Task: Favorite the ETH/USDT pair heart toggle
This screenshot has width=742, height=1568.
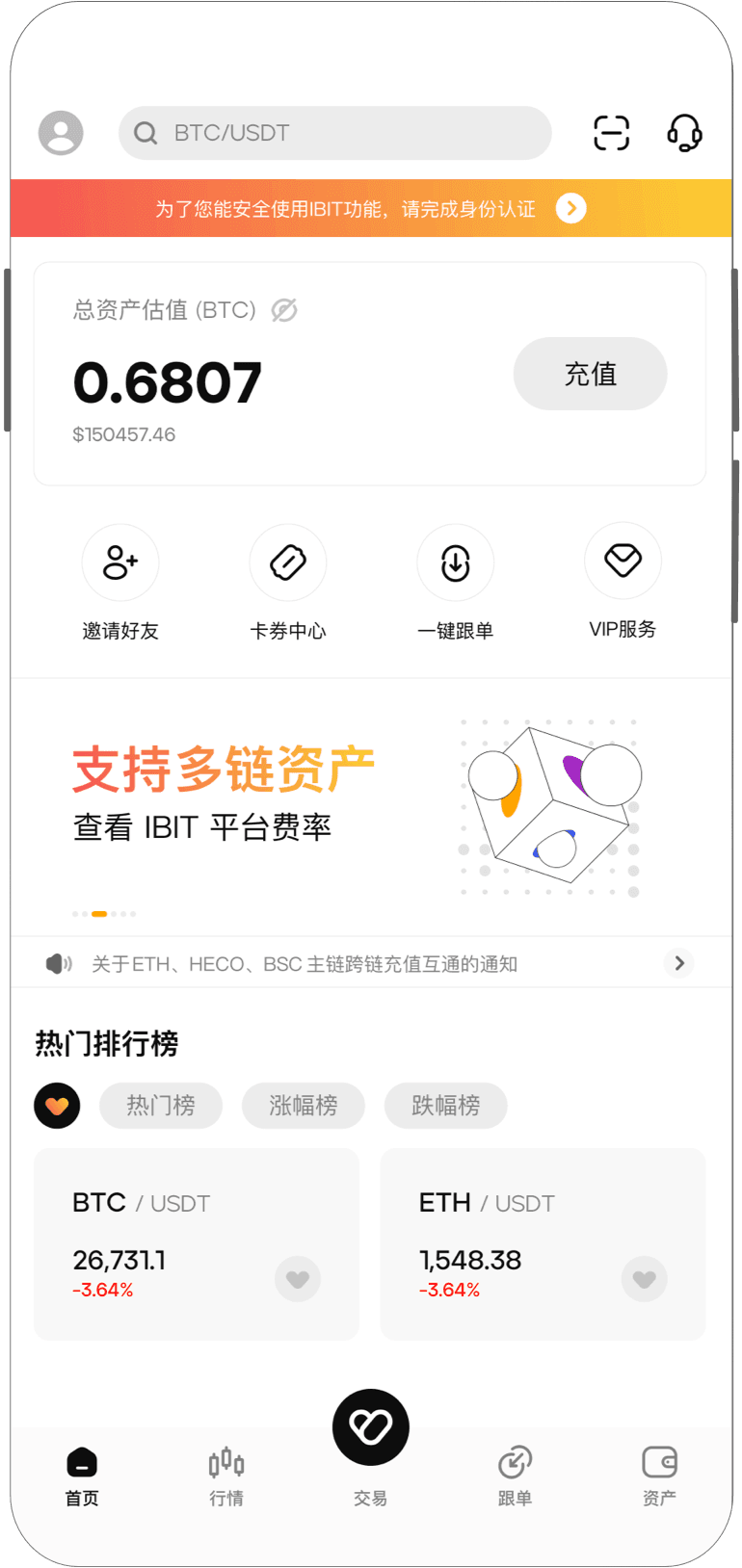Action: (644, 1279)
